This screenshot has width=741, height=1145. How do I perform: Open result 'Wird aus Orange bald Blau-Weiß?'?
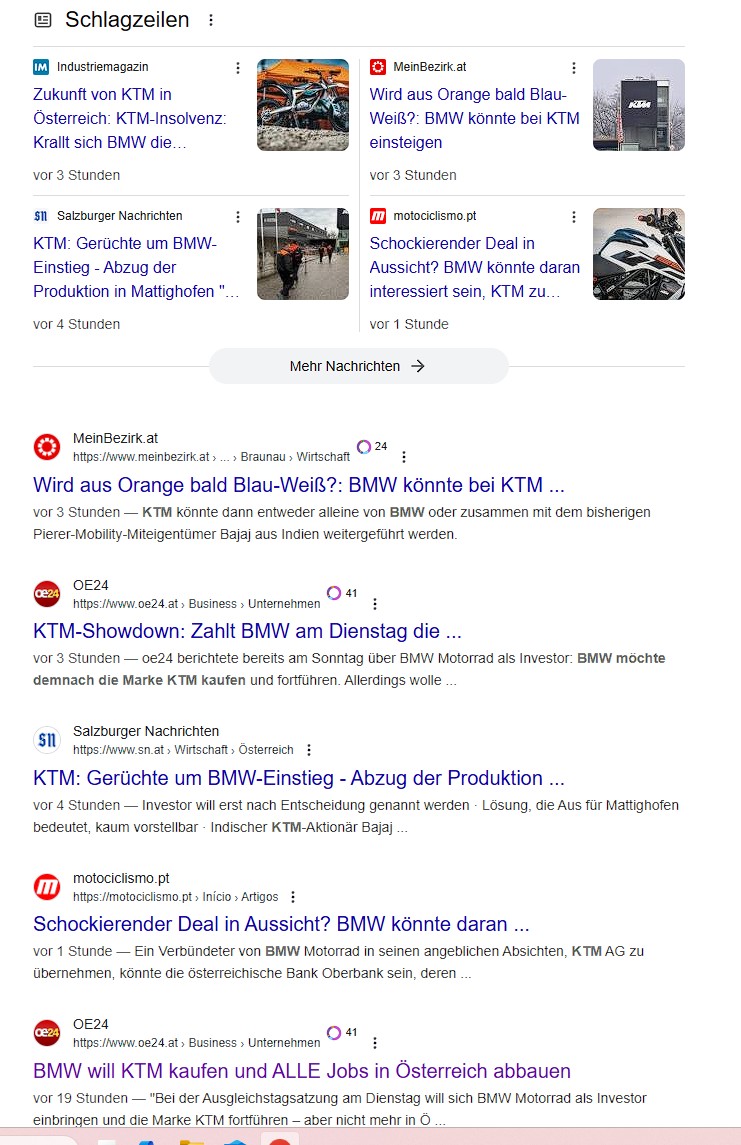pyautogui.click(x=298, y=485)
